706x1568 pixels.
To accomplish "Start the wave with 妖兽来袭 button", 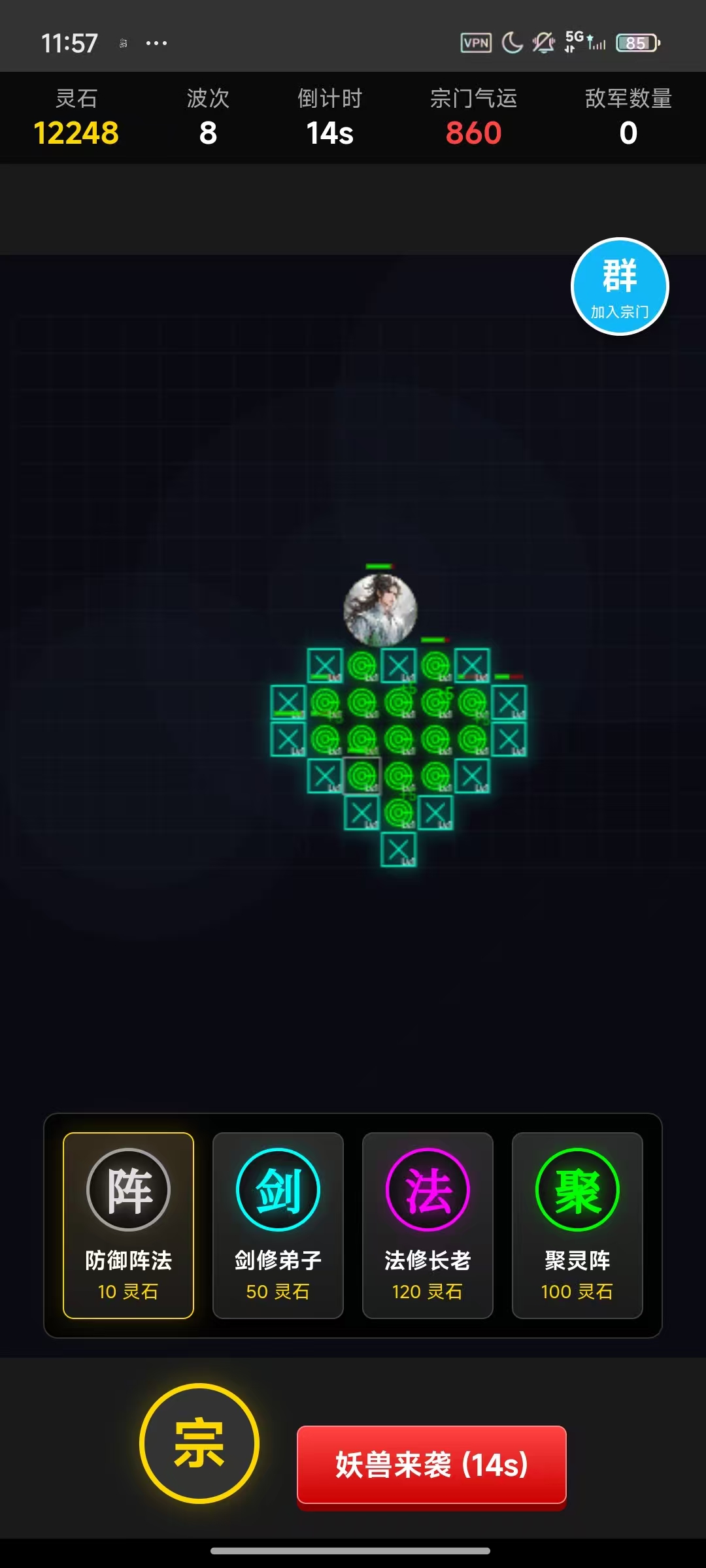I will click(431, 1464).
